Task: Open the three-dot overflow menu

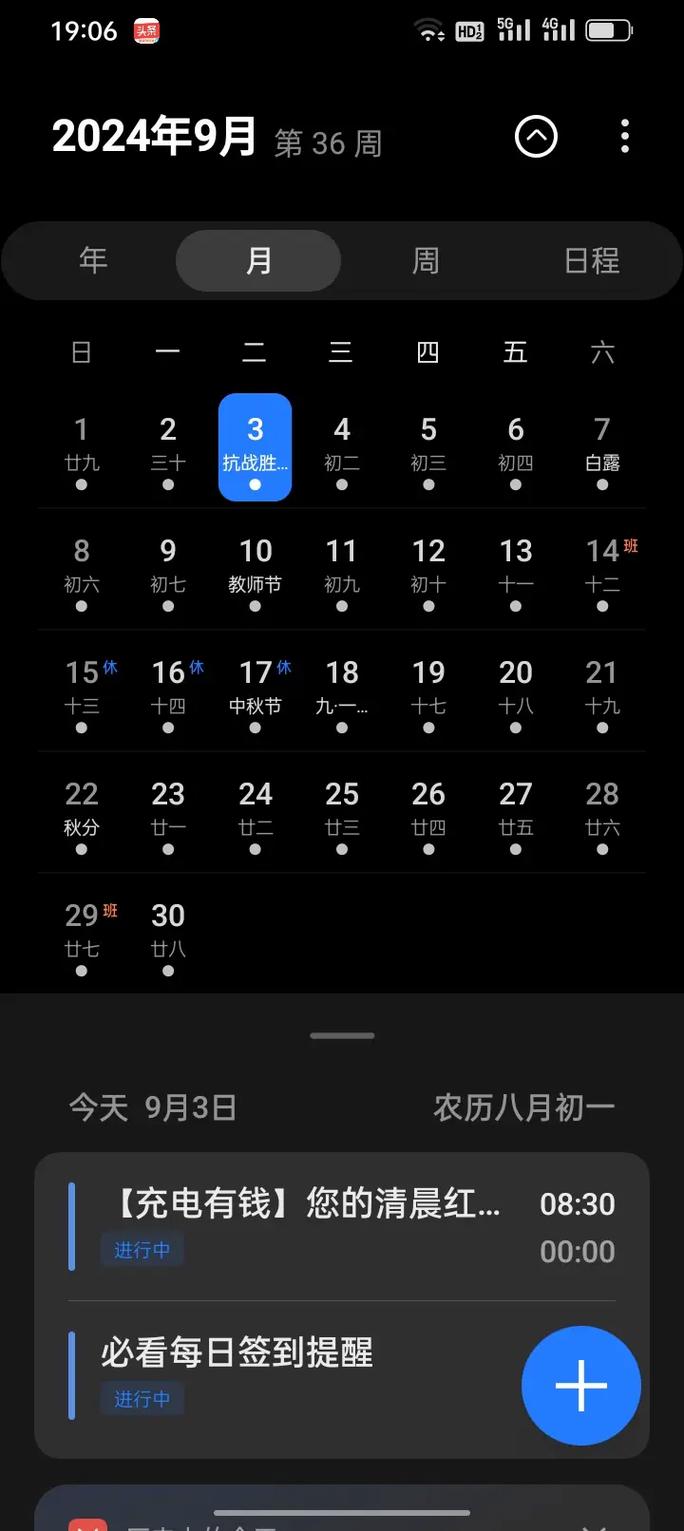Action: [x=624, y=137]
